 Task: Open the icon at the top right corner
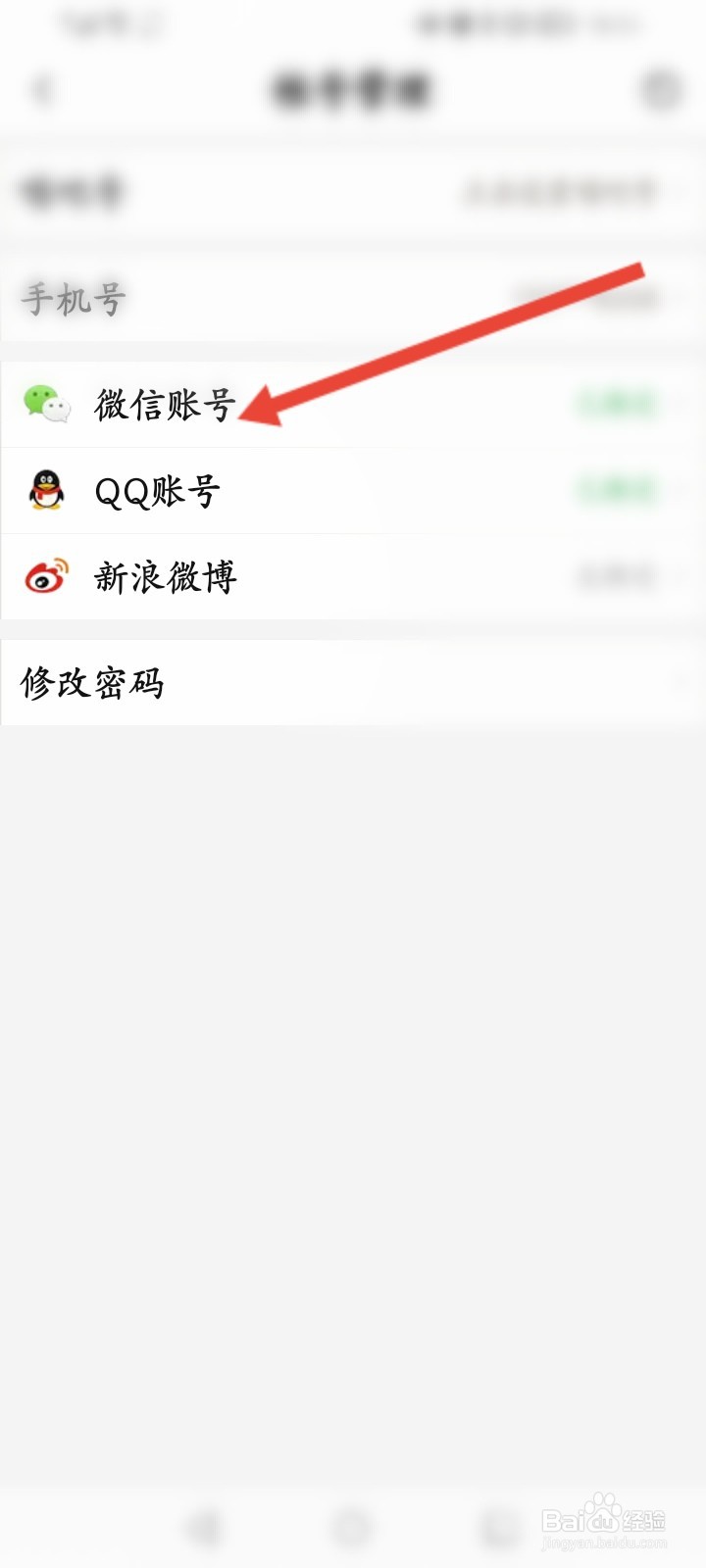tap(663, 89)
